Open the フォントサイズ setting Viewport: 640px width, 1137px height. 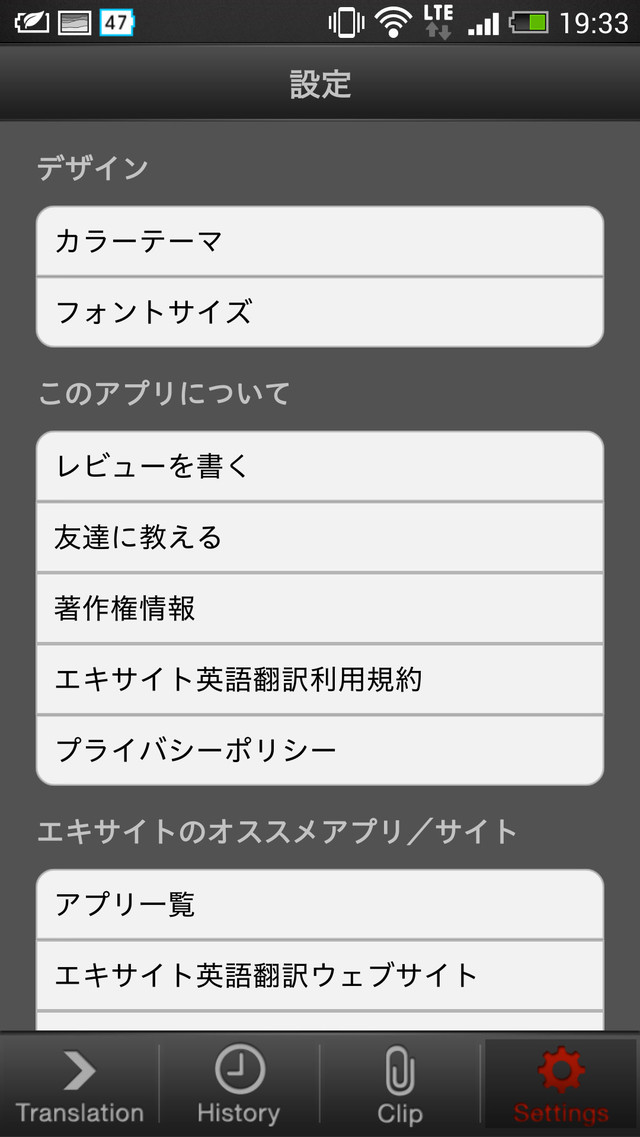click(320, 312)
